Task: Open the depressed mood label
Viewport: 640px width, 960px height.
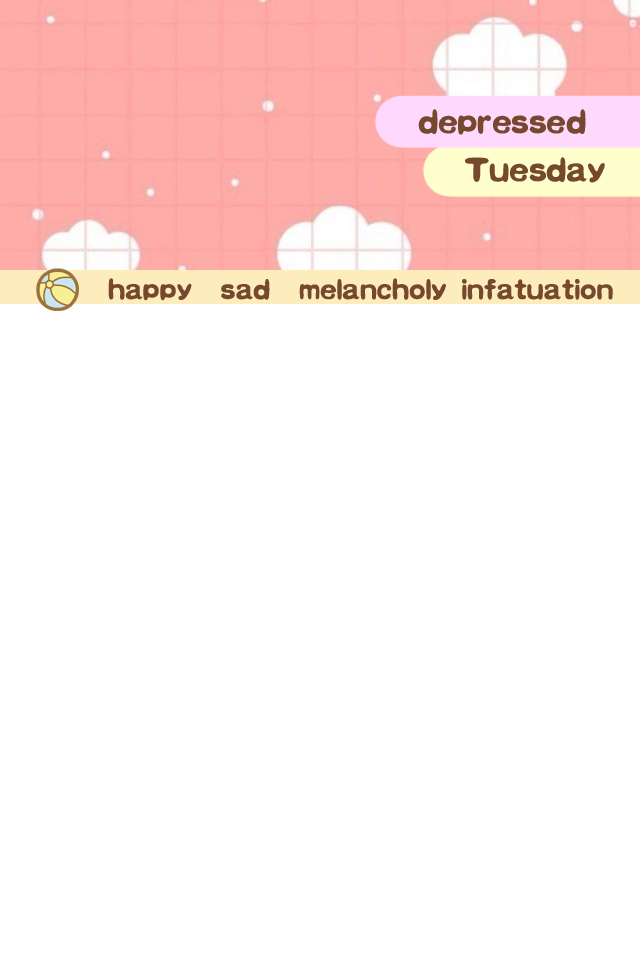Action: (502, 122)
